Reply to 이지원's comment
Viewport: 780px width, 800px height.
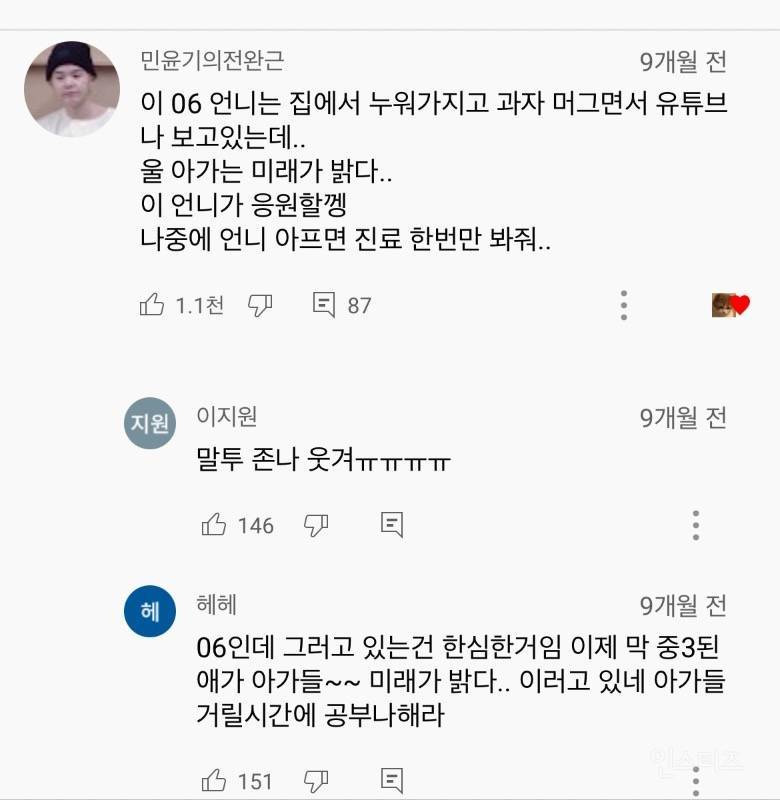(392, 524)
